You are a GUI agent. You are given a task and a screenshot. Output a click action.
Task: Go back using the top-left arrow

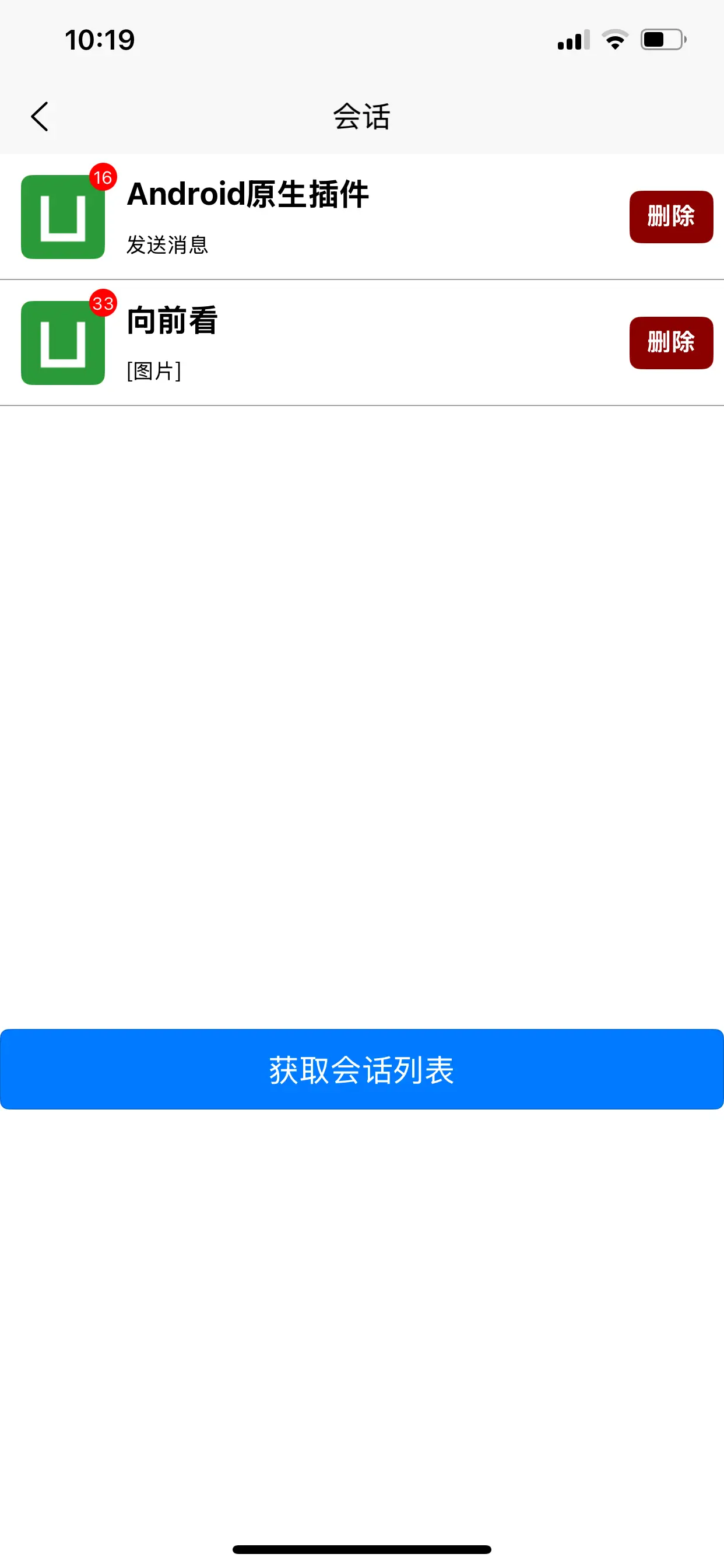pyautogui.click(x=40, y=116)
